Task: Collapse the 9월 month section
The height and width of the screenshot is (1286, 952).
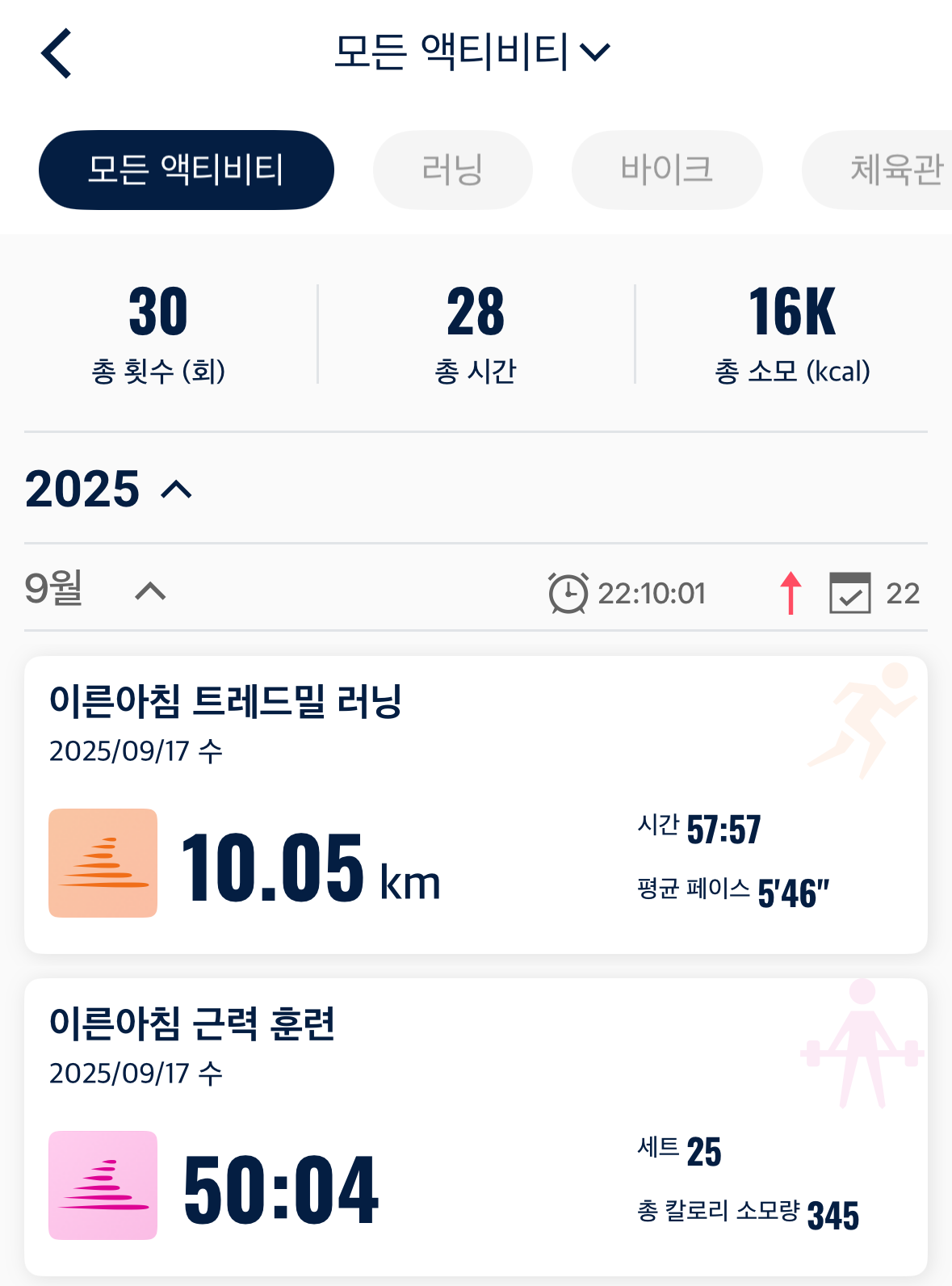Action: click(150, 591)
